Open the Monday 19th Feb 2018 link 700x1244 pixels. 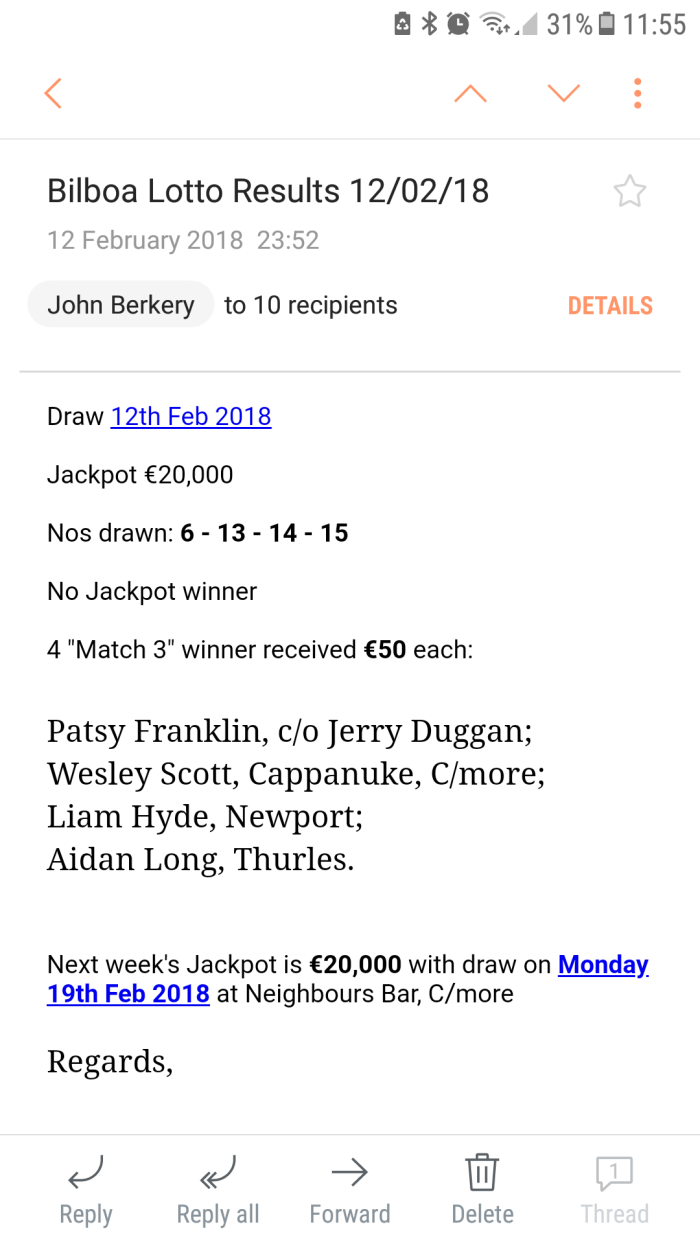pos(603,965)
